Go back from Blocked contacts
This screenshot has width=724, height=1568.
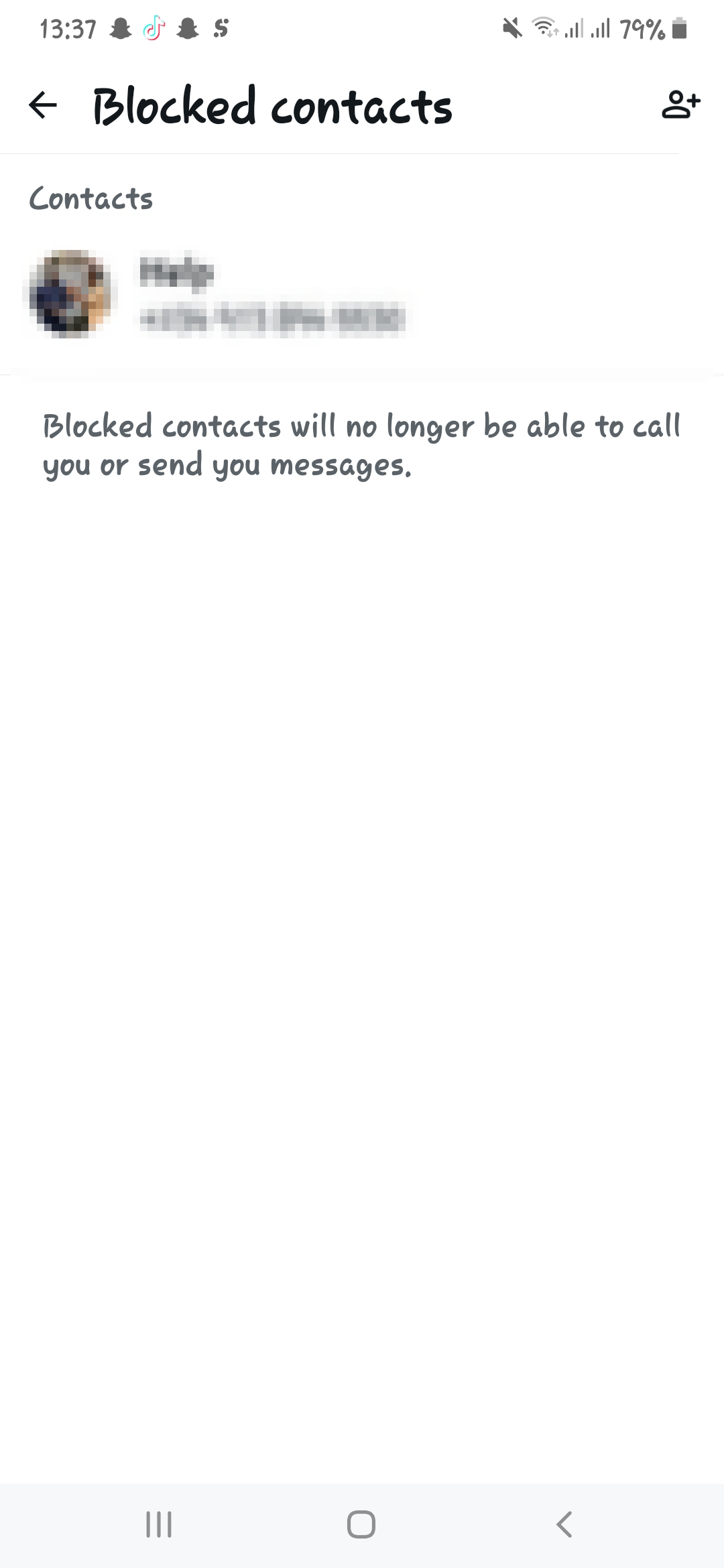[x=43, y=105]
